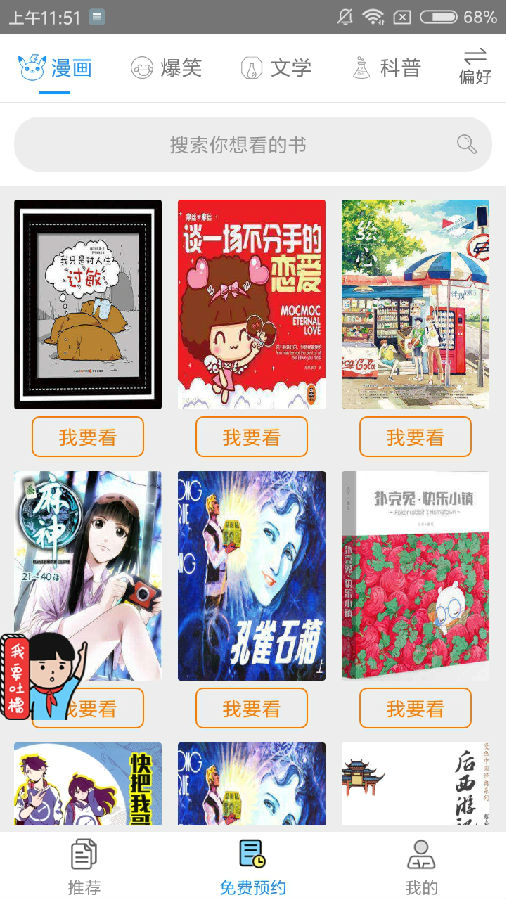The width and height of the screenshot is (506, 900).
Task: Open the 麻神 comic cover
Action: click(x=88, y=576)
